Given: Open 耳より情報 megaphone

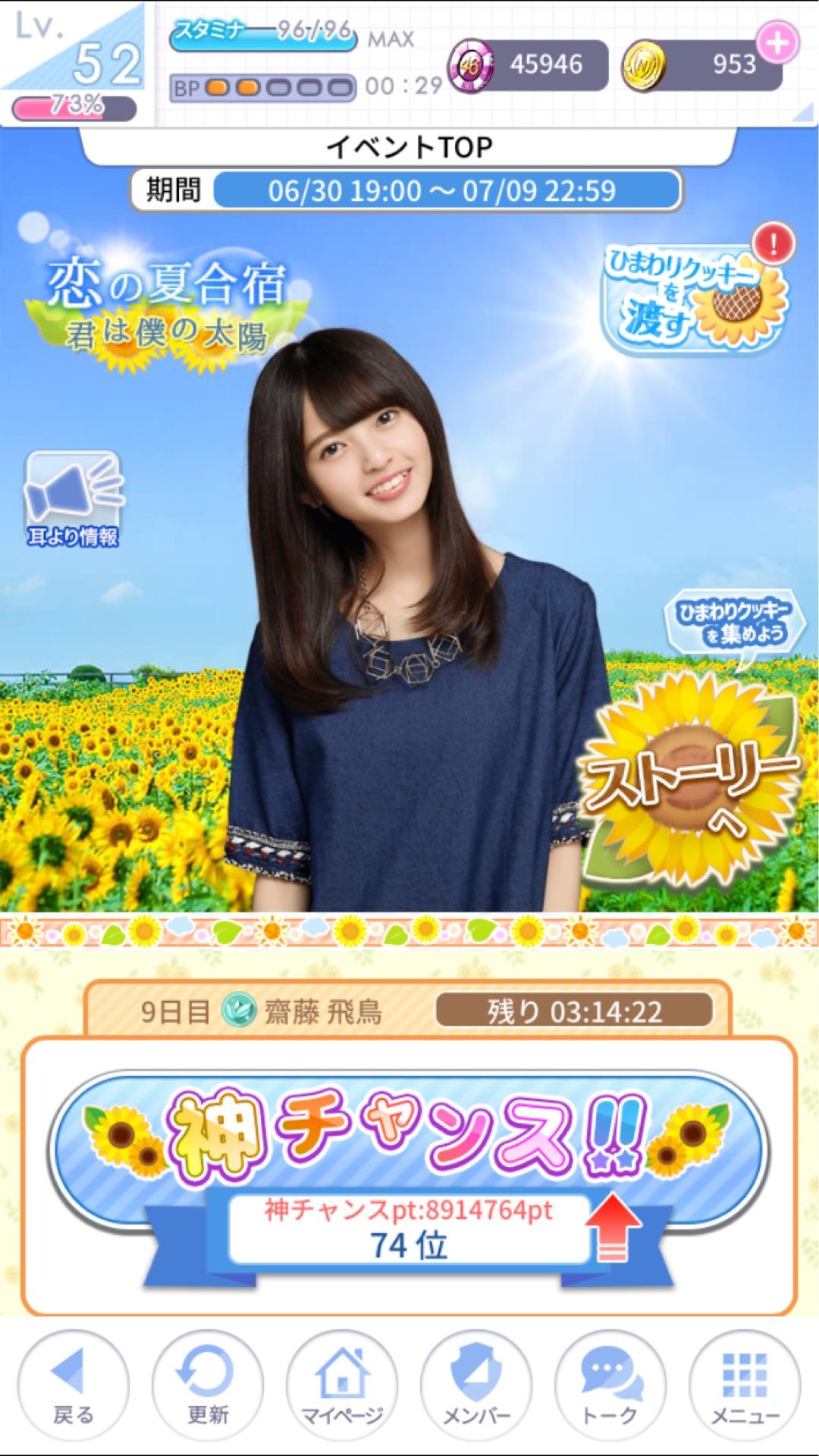Looking at the screenshot, I should coord(74,499).
